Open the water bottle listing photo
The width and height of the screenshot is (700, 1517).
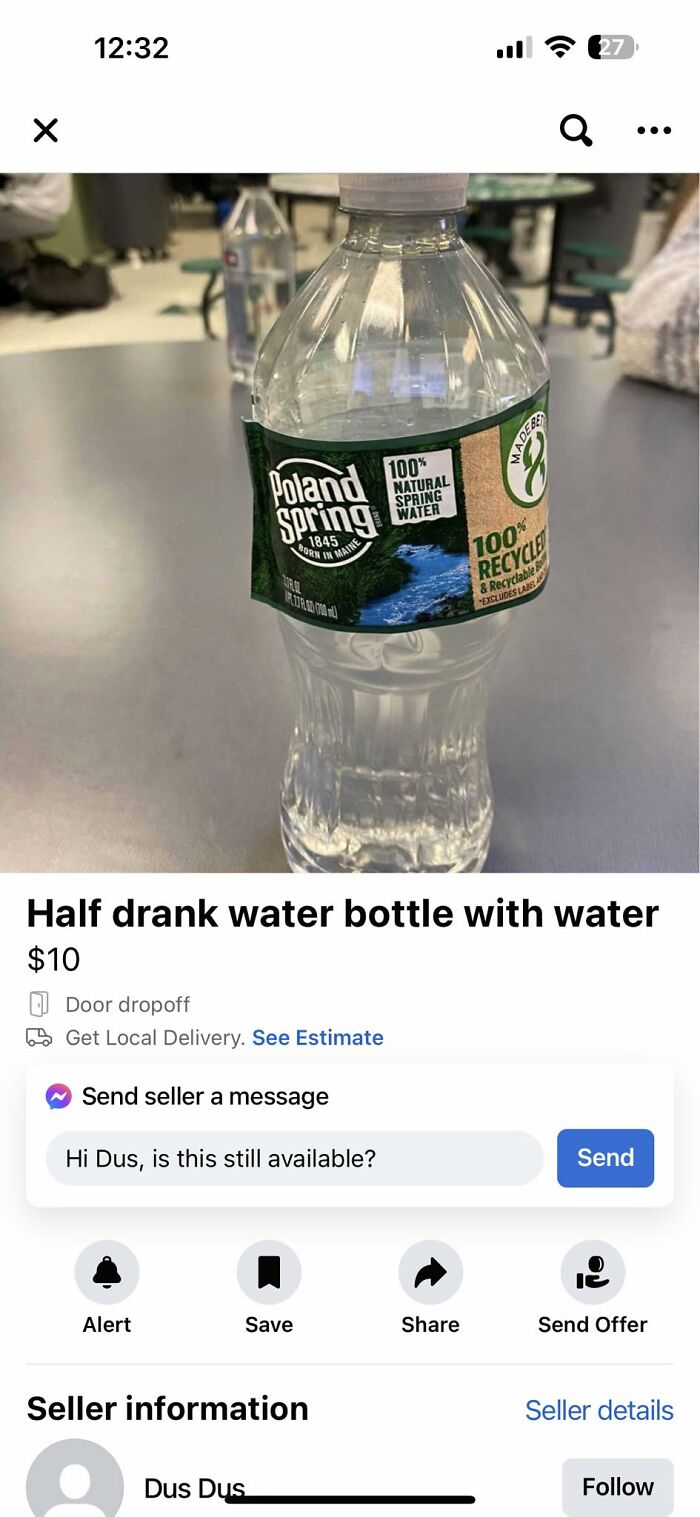[350, 522]
